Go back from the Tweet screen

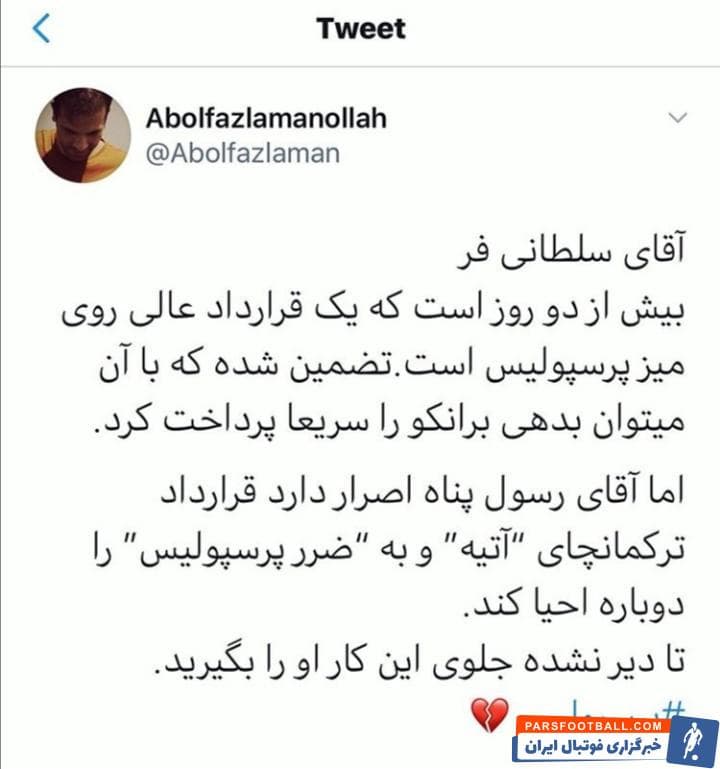41,28
